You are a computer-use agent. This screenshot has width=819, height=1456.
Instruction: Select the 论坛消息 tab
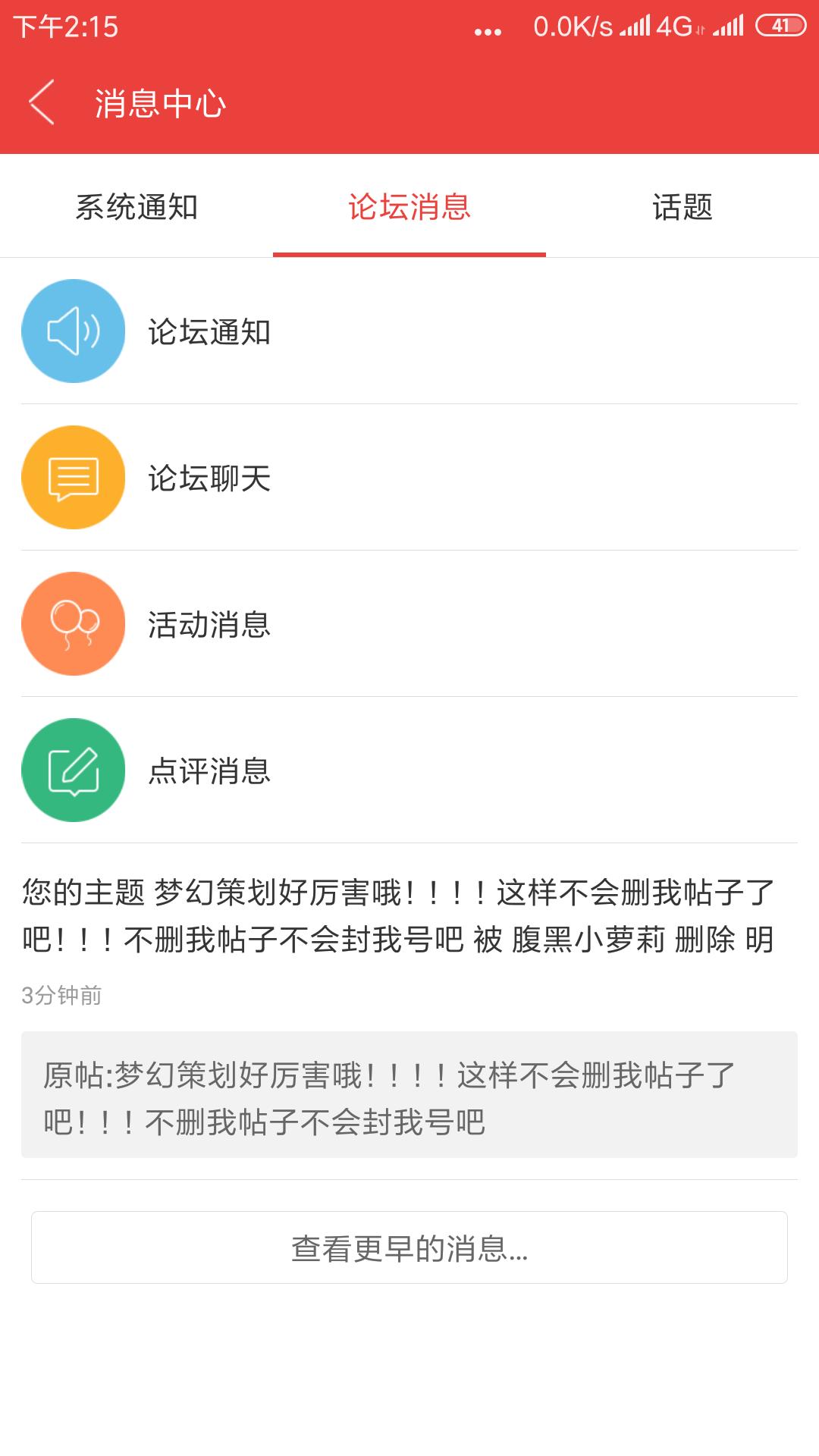coord(409,207)
